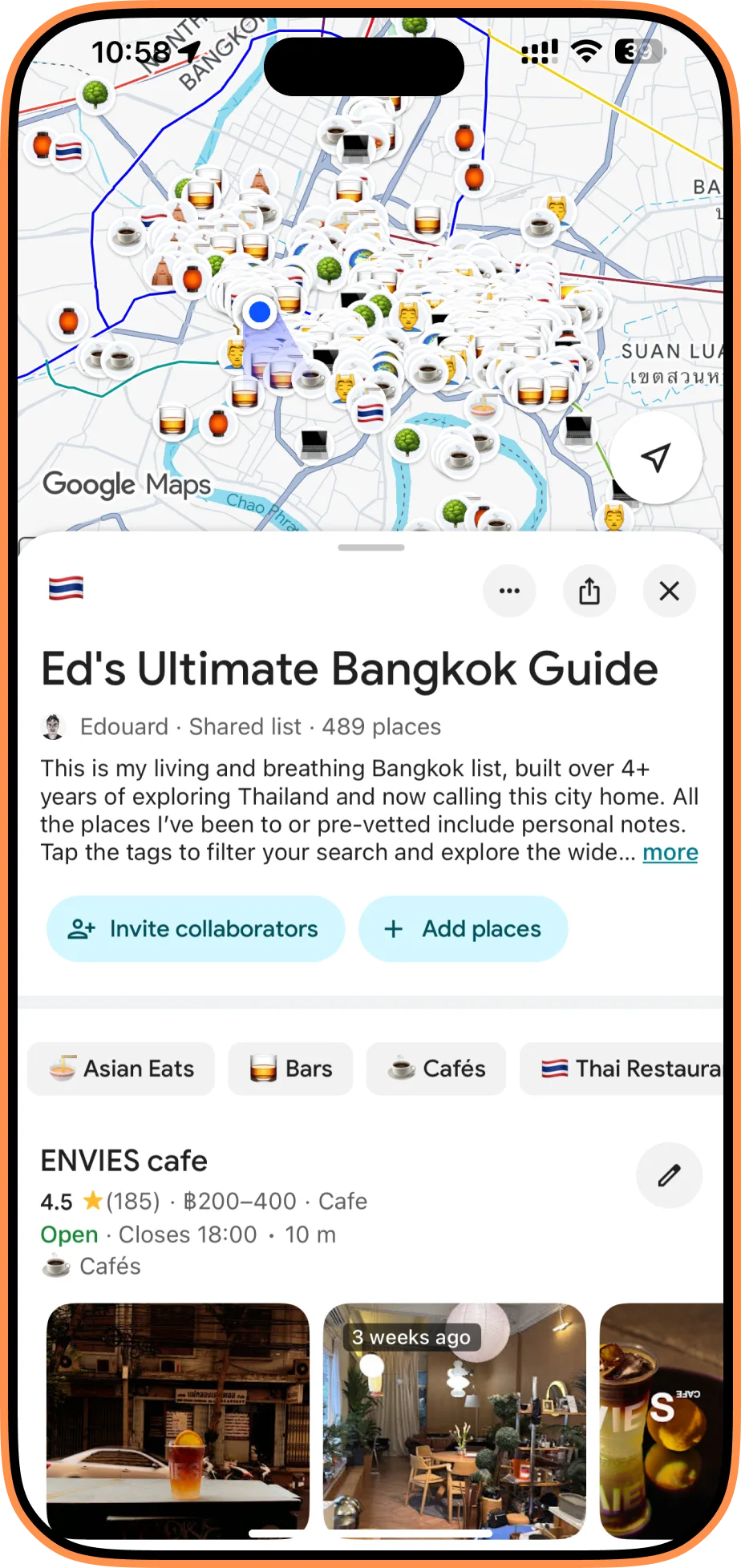Open ENVIES cafe details
741x1568 pixels.
click(x=123, y=1160)
